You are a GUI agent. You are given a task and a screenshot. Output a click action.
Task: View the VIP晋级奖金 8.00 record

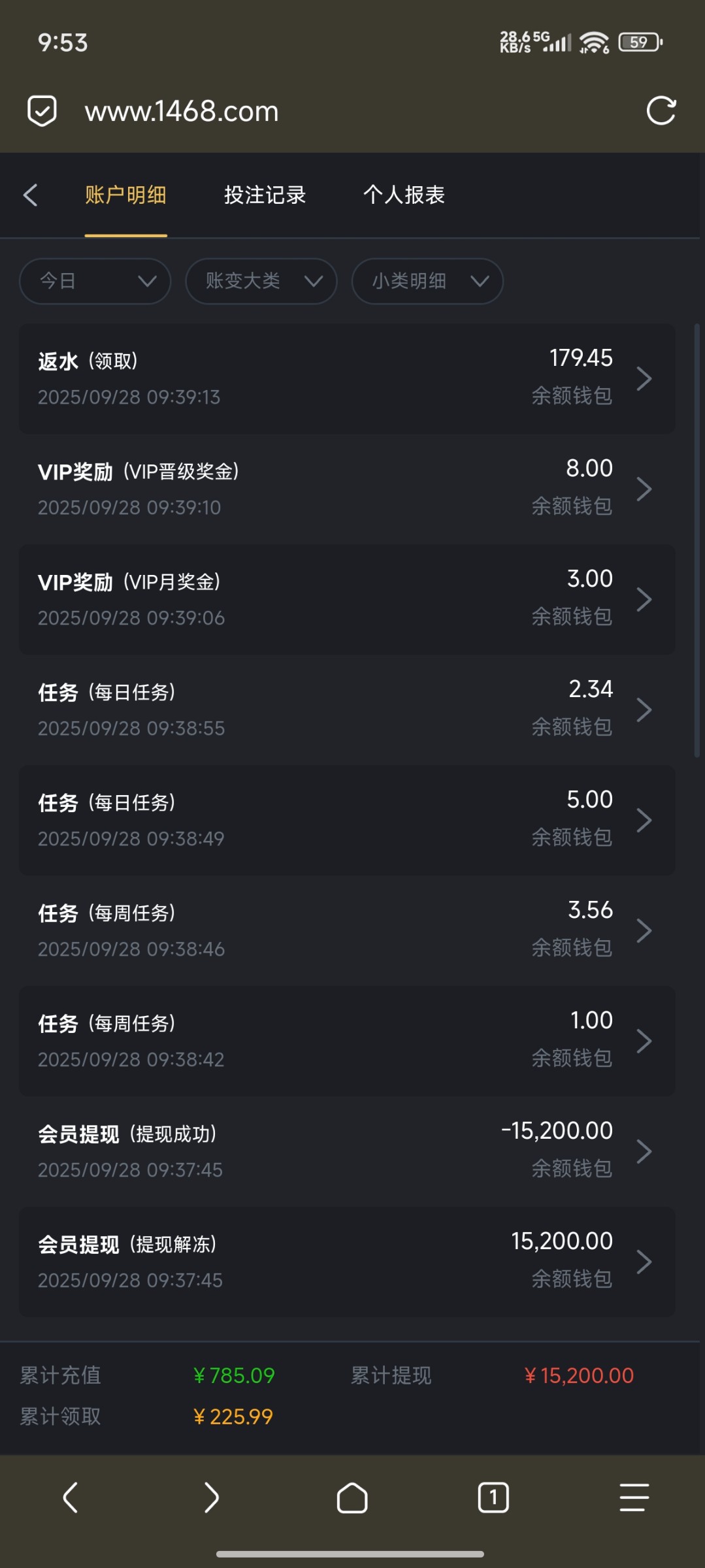(347, 489)
